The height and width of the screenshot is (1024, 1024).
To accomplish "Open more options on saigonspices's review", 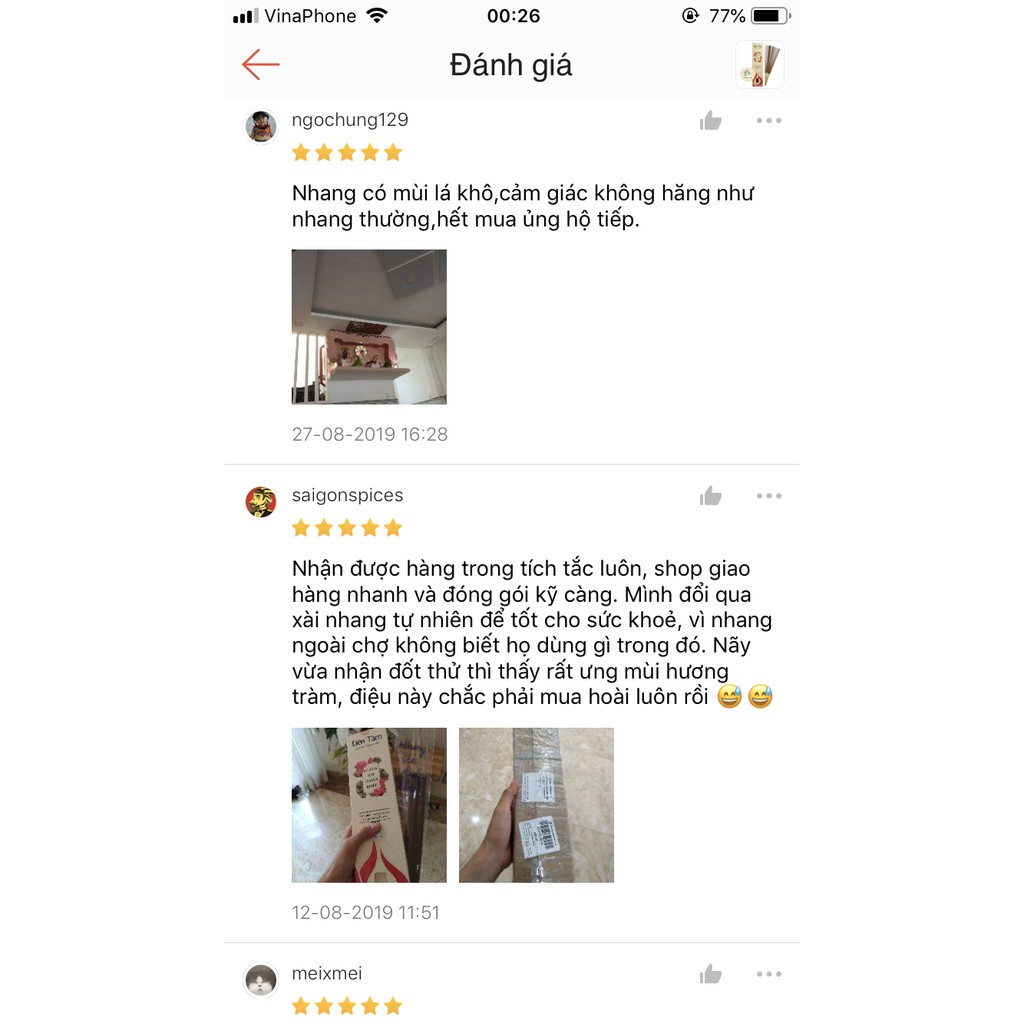I will point(768,496).
